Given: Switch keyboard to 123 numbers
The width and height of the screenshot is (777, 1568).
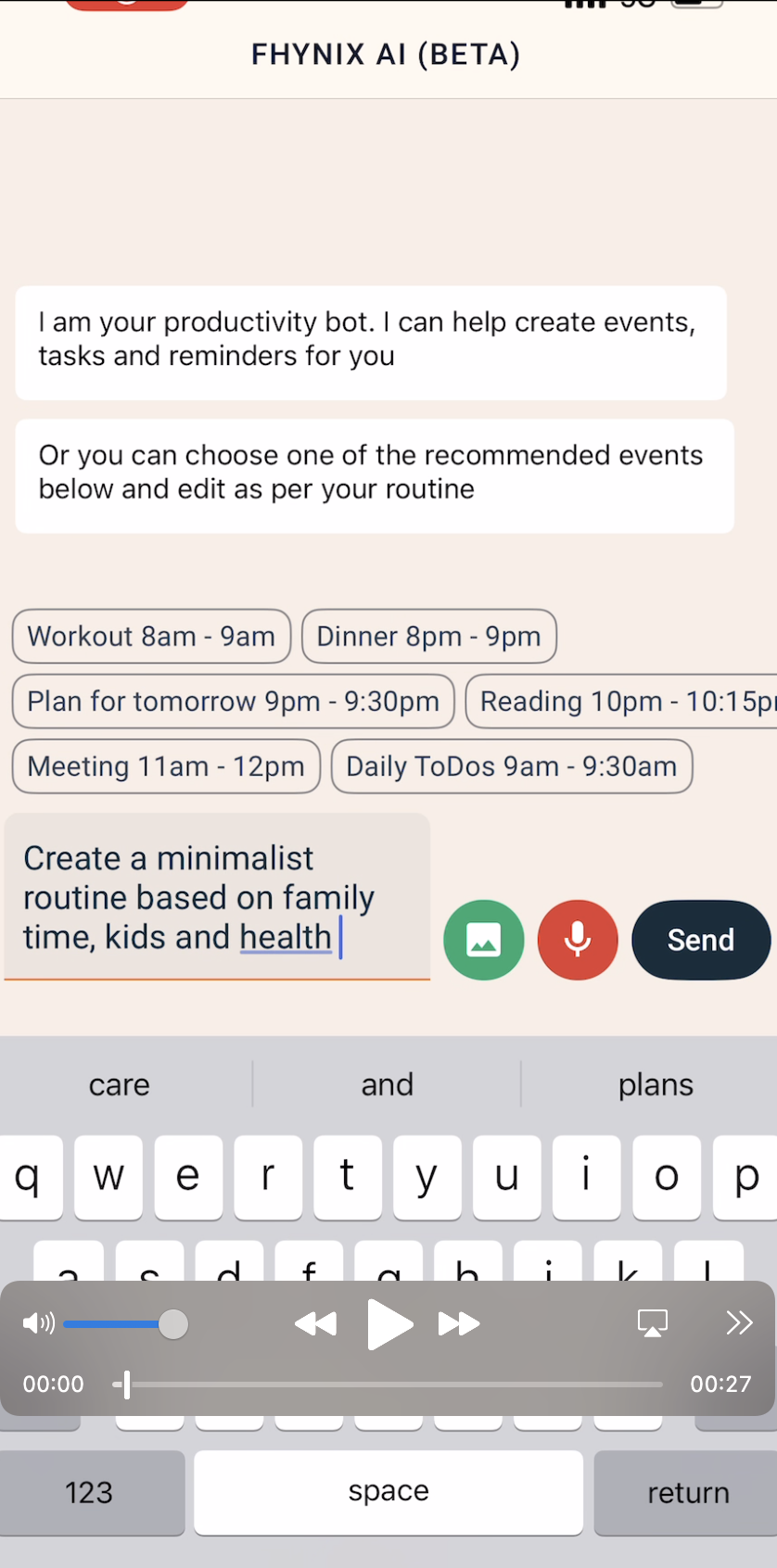Looking at the screenshot, I should 90,1492.
